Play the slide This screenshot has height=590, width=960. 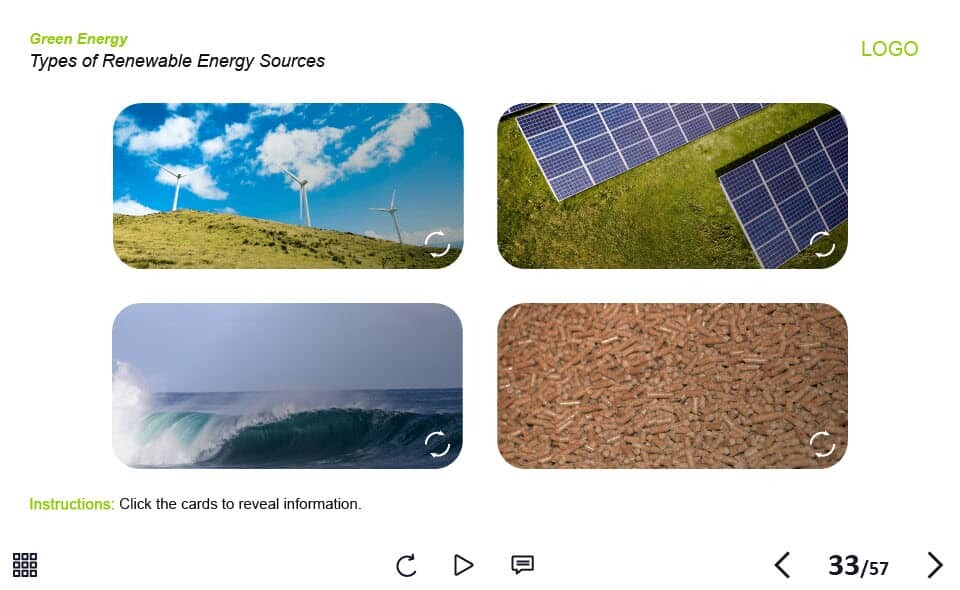pos(463,565)
